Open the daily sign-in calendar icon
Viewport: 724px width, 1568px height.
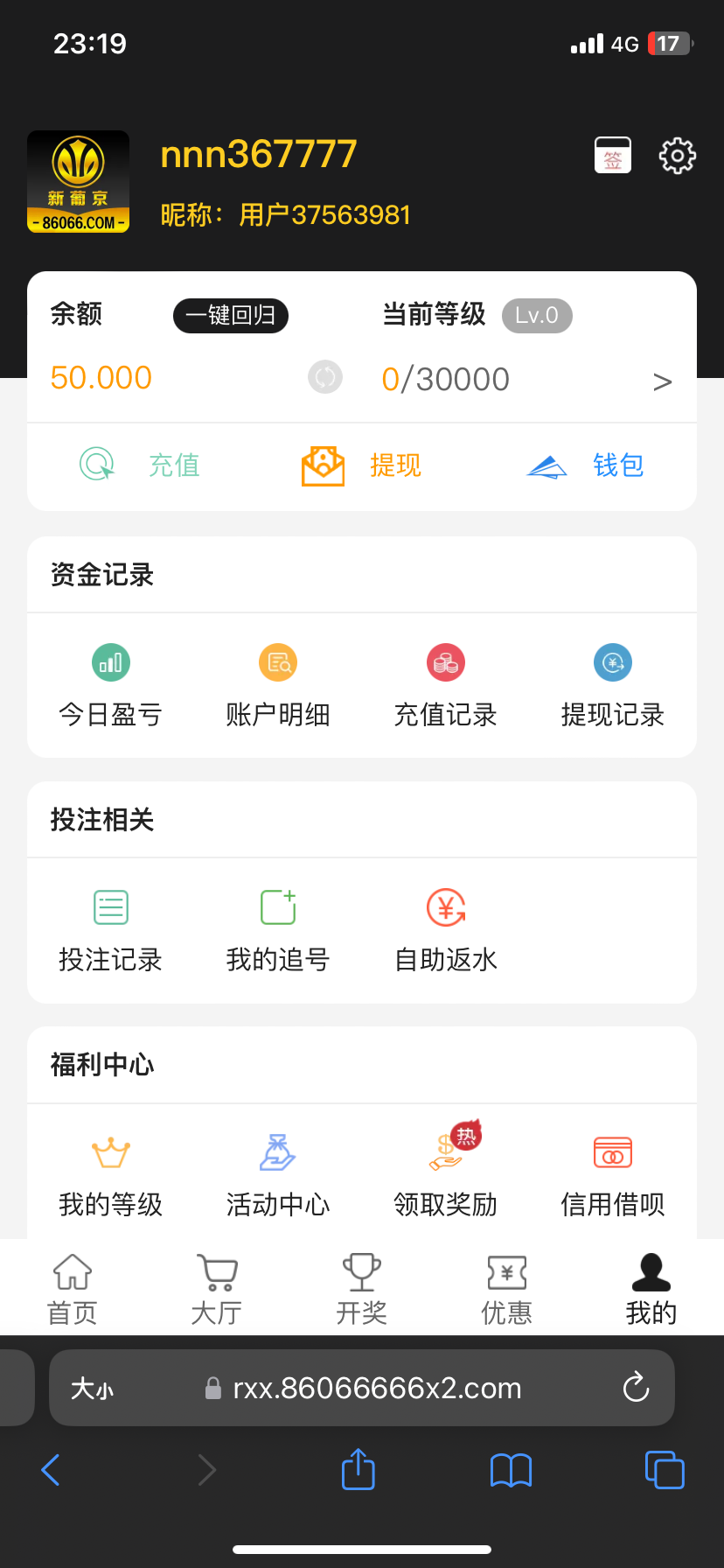(613, 156)
